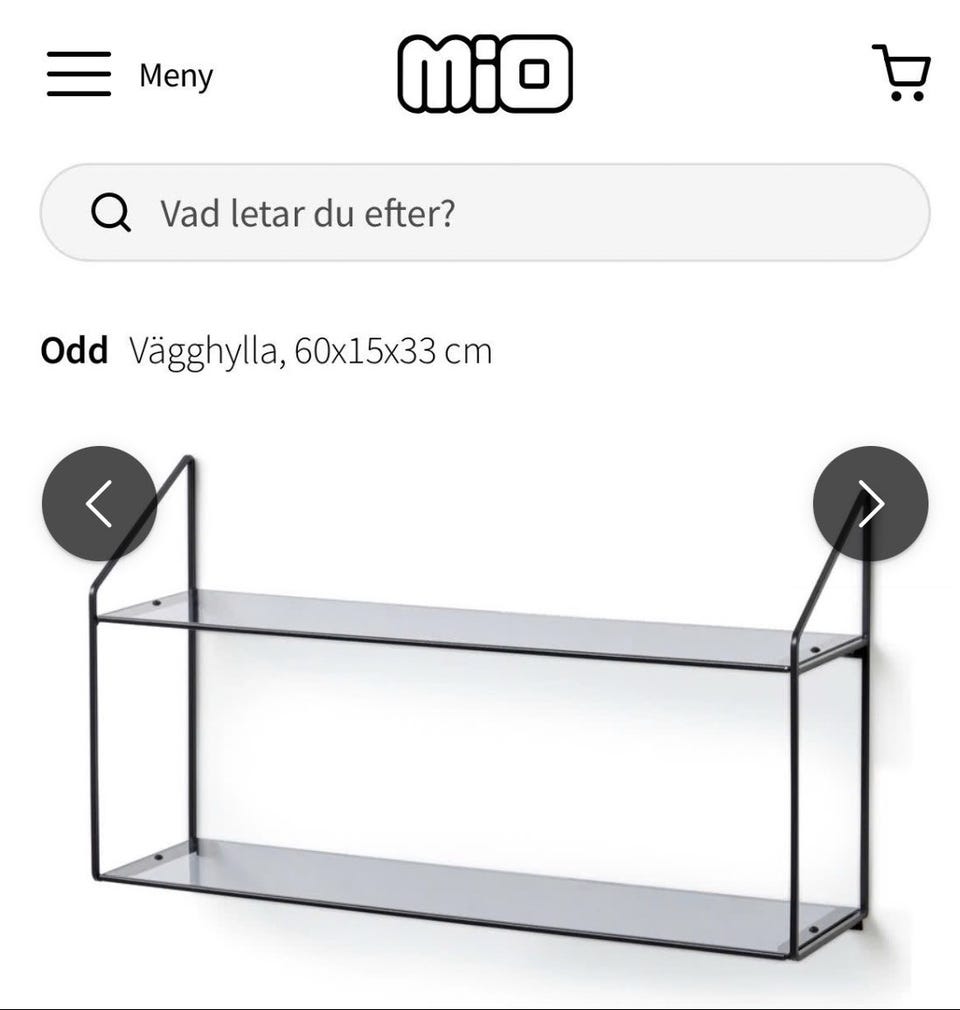Select the Vägghylla 60x15x33 cm title

310,349
